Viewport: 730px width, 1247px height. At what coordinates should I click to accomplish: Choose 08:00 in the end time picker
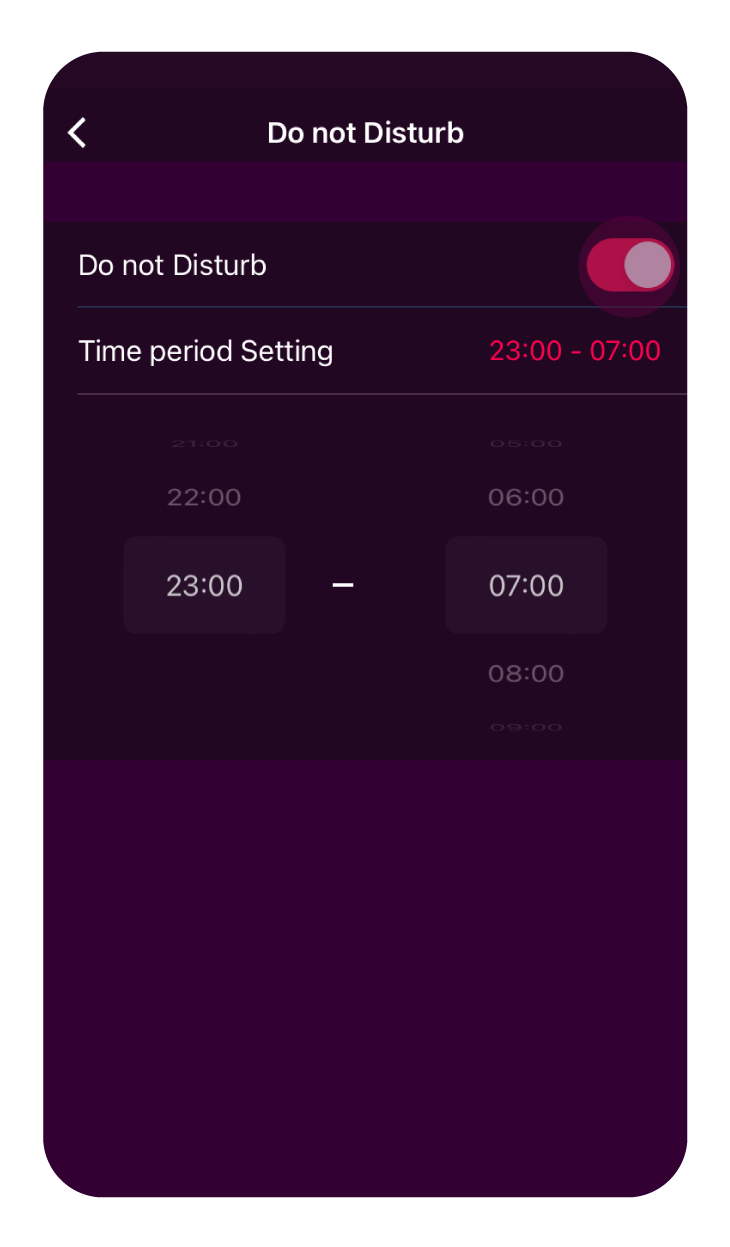(x=526, y=674)
